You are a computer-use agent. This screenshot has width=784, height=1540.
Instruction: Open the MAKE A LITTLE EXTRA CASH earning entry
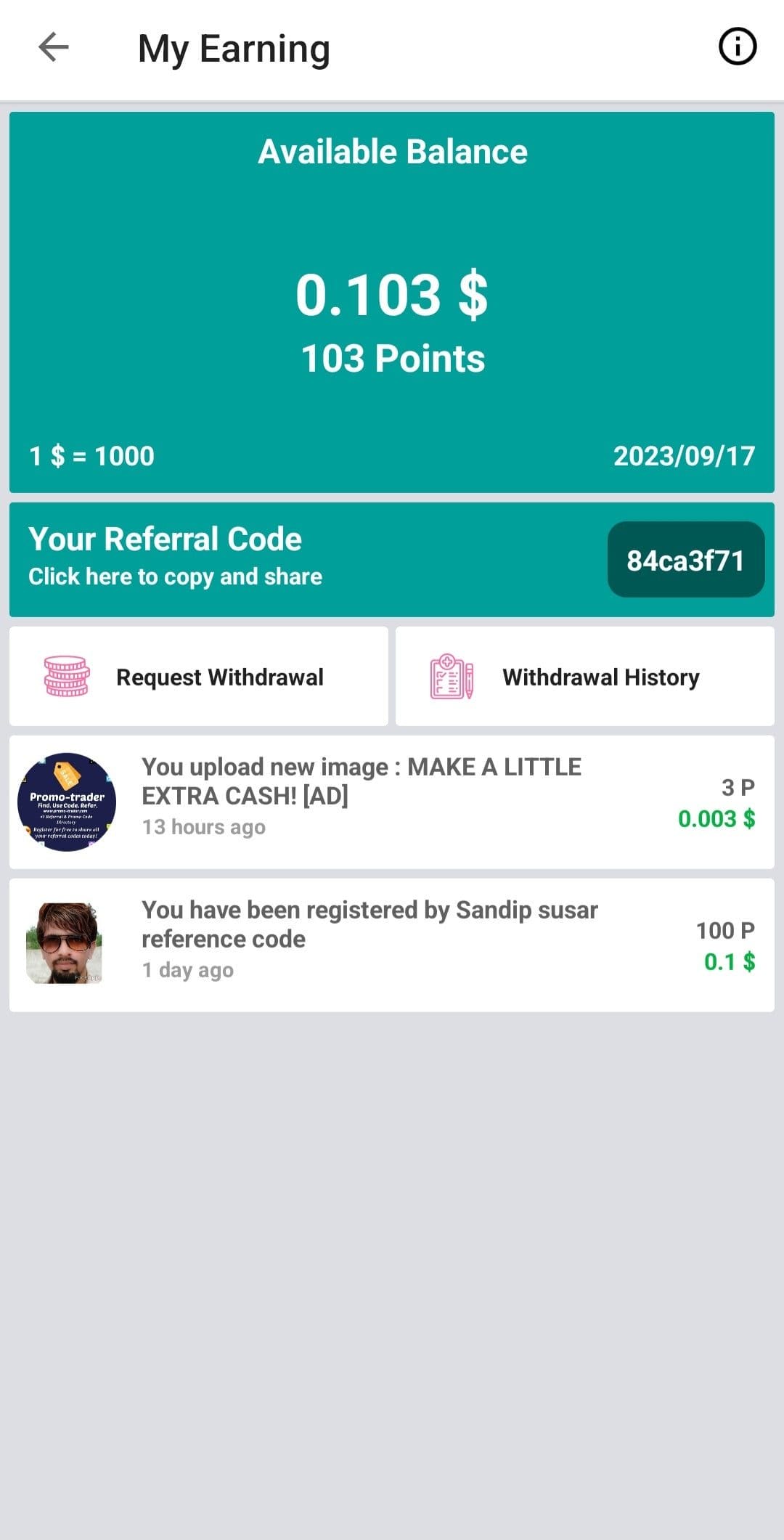[392, 802]
